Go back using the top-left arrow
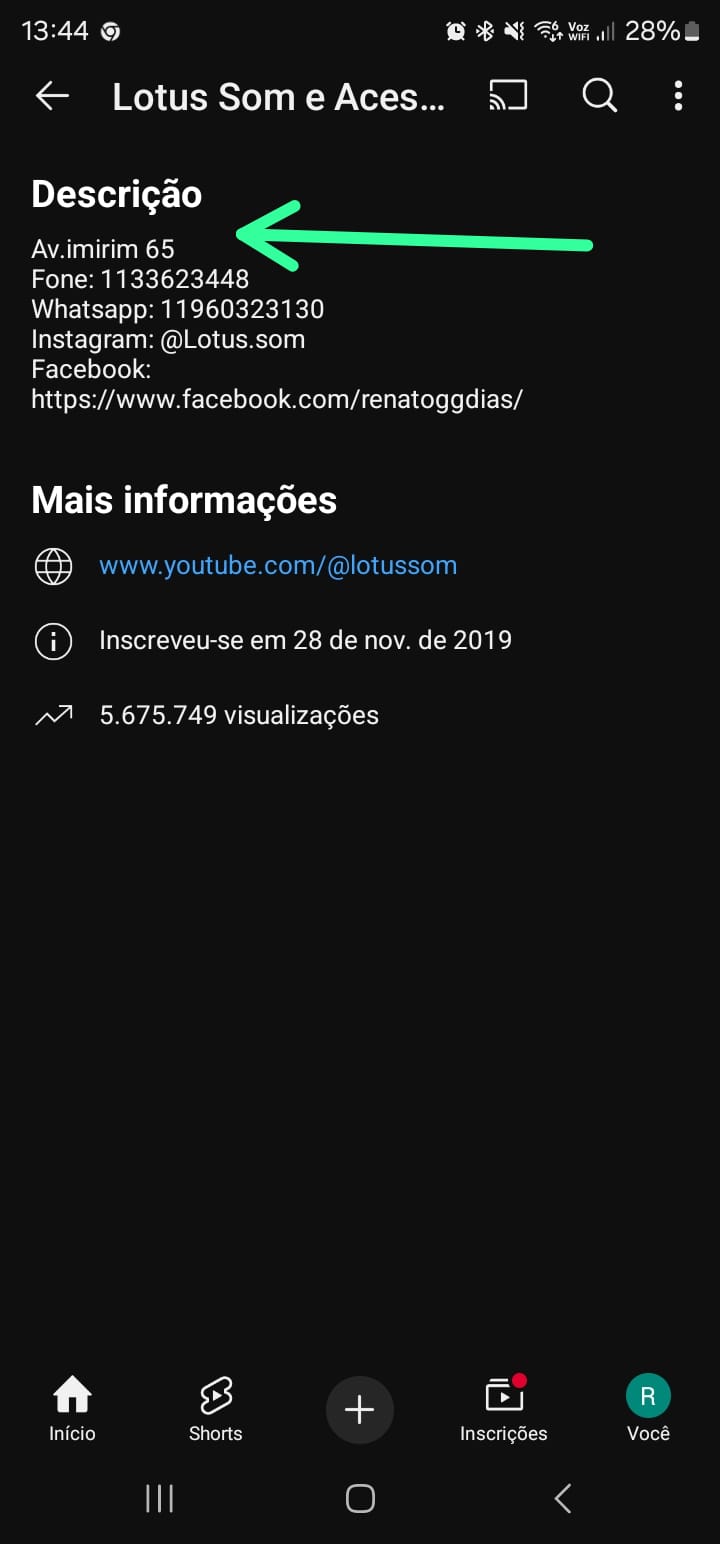 click(52, 96)
